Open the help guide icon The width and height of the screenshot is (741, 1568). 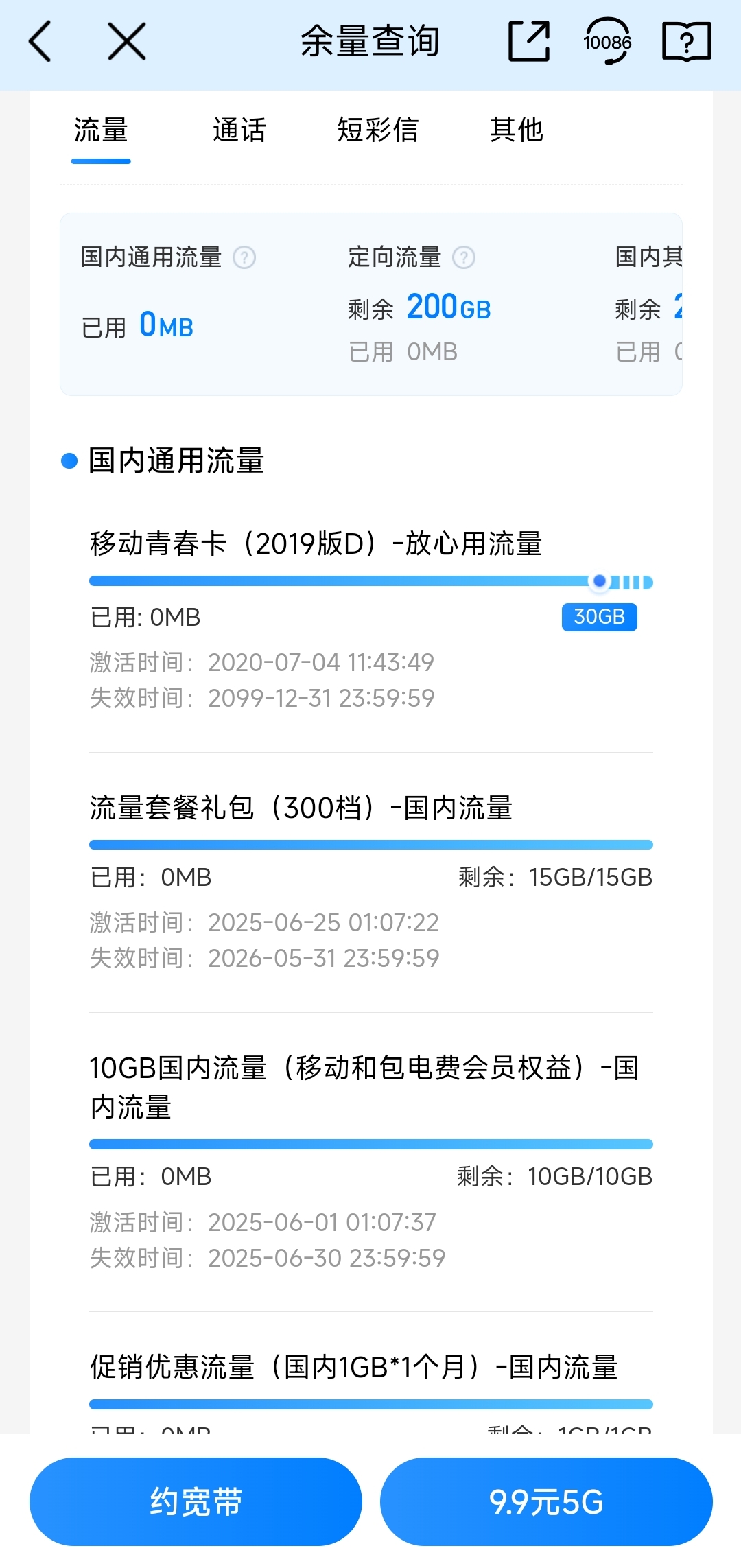(686, 41)
